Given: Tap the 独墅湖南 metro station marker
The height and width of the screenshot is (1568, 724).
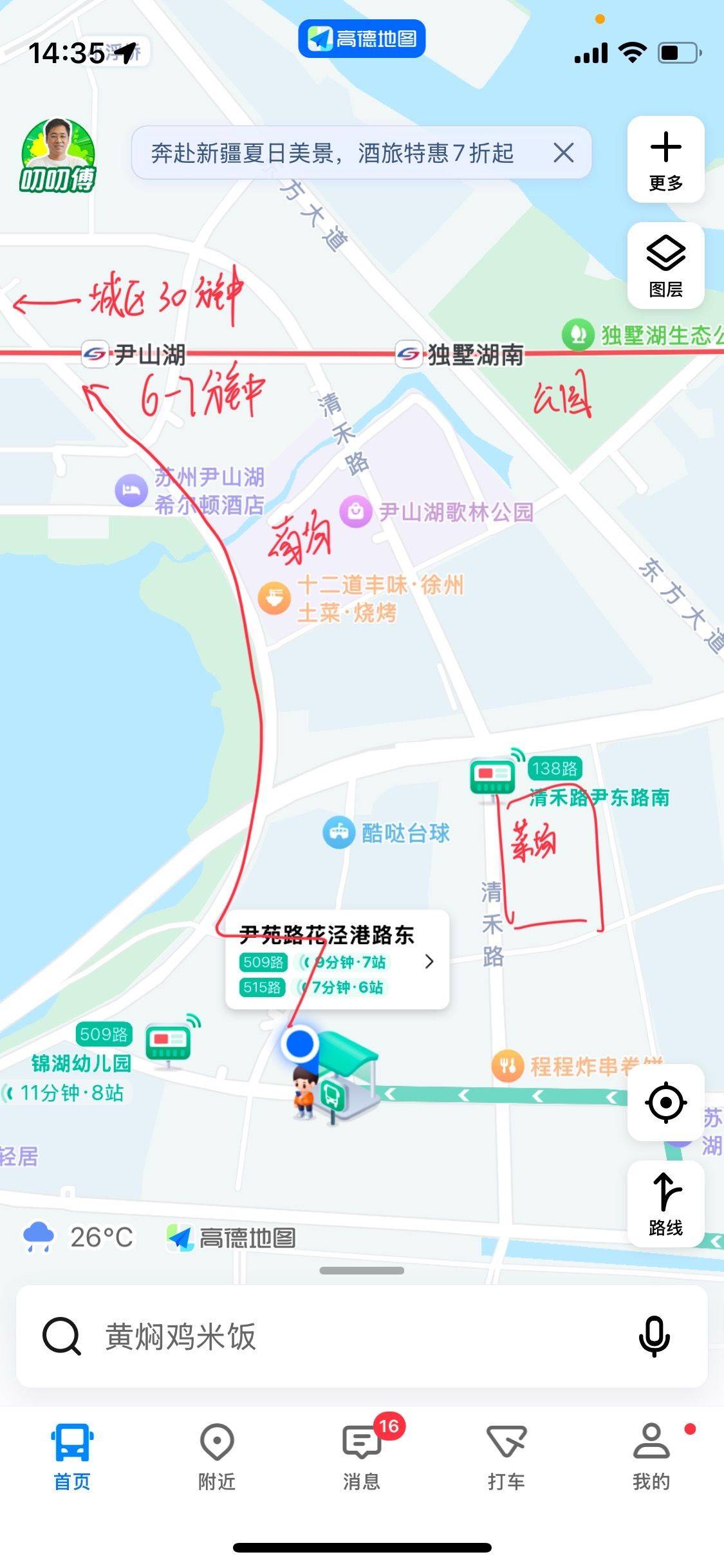Looking at the screenshot, I should point(409,354).
